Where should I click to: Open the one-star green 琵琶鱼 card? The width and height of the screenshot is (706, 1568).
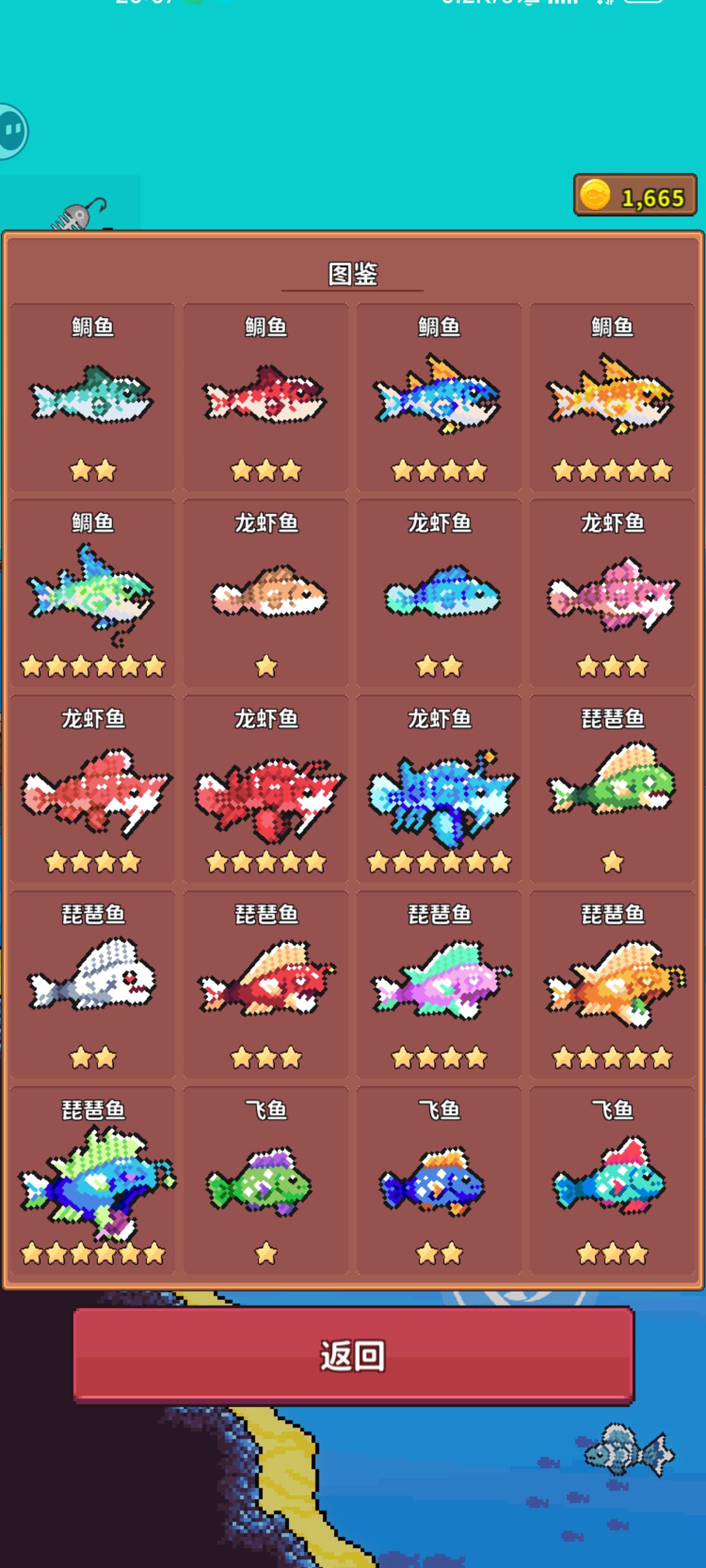click(x=612, y=789)
